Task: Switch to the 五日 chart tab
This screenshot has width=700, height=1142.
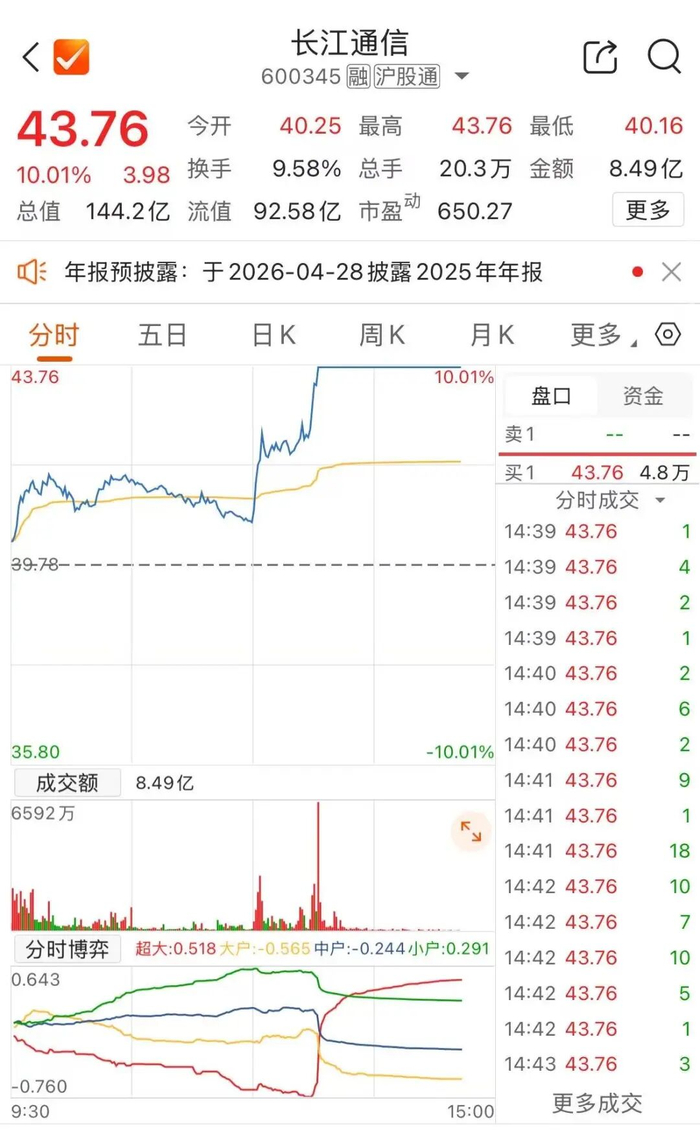Action: click(x=163, y=336)
